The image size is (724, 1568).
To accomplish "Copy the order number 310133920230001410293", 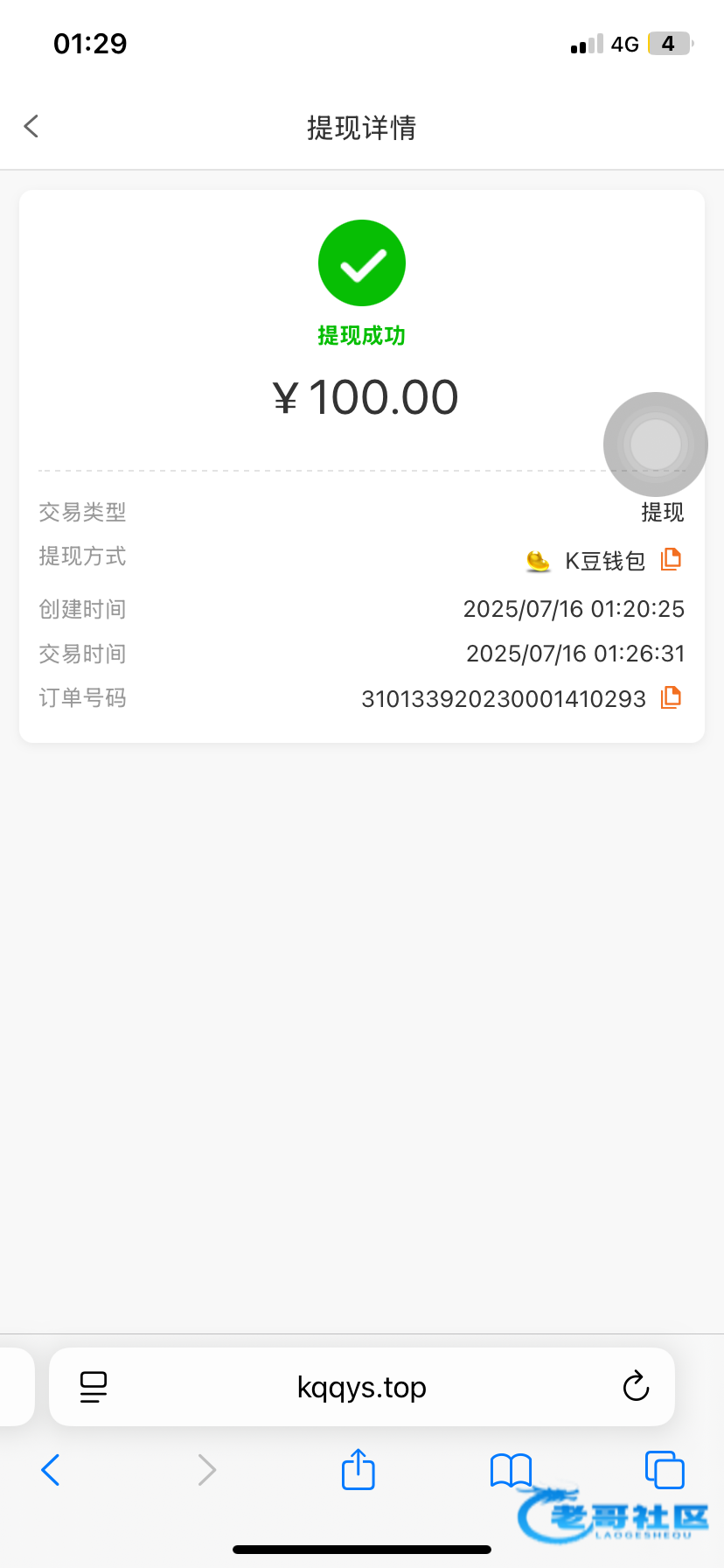I will pyautogui.click(x=671, y=697).
